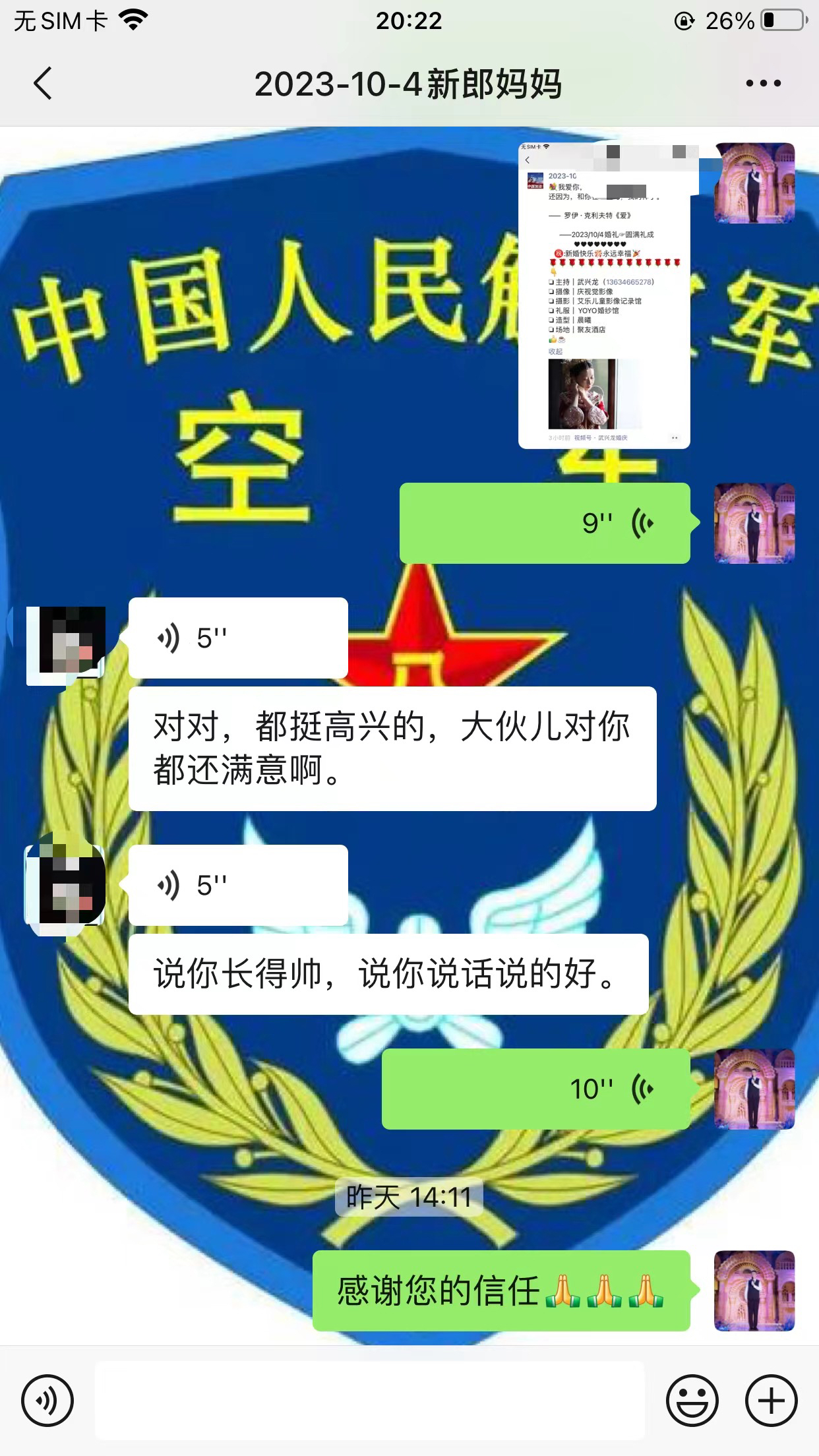Viewport: 819px width, 1456px height.
Task: Go back to the chat list
Action: click(x=43, y=84)
